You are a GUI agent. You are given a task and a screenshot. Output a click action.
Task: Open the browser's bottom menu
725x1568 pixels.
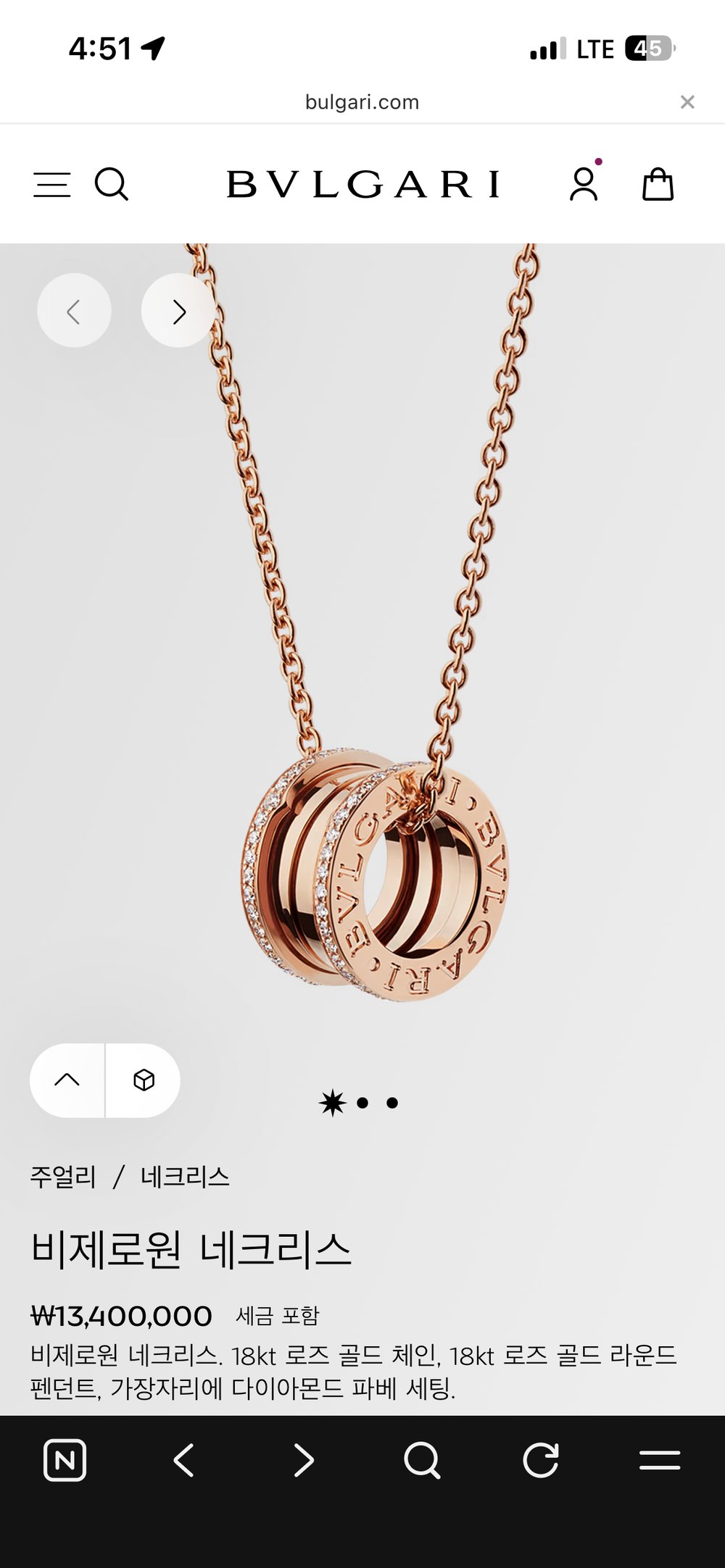coord(660,1460)
